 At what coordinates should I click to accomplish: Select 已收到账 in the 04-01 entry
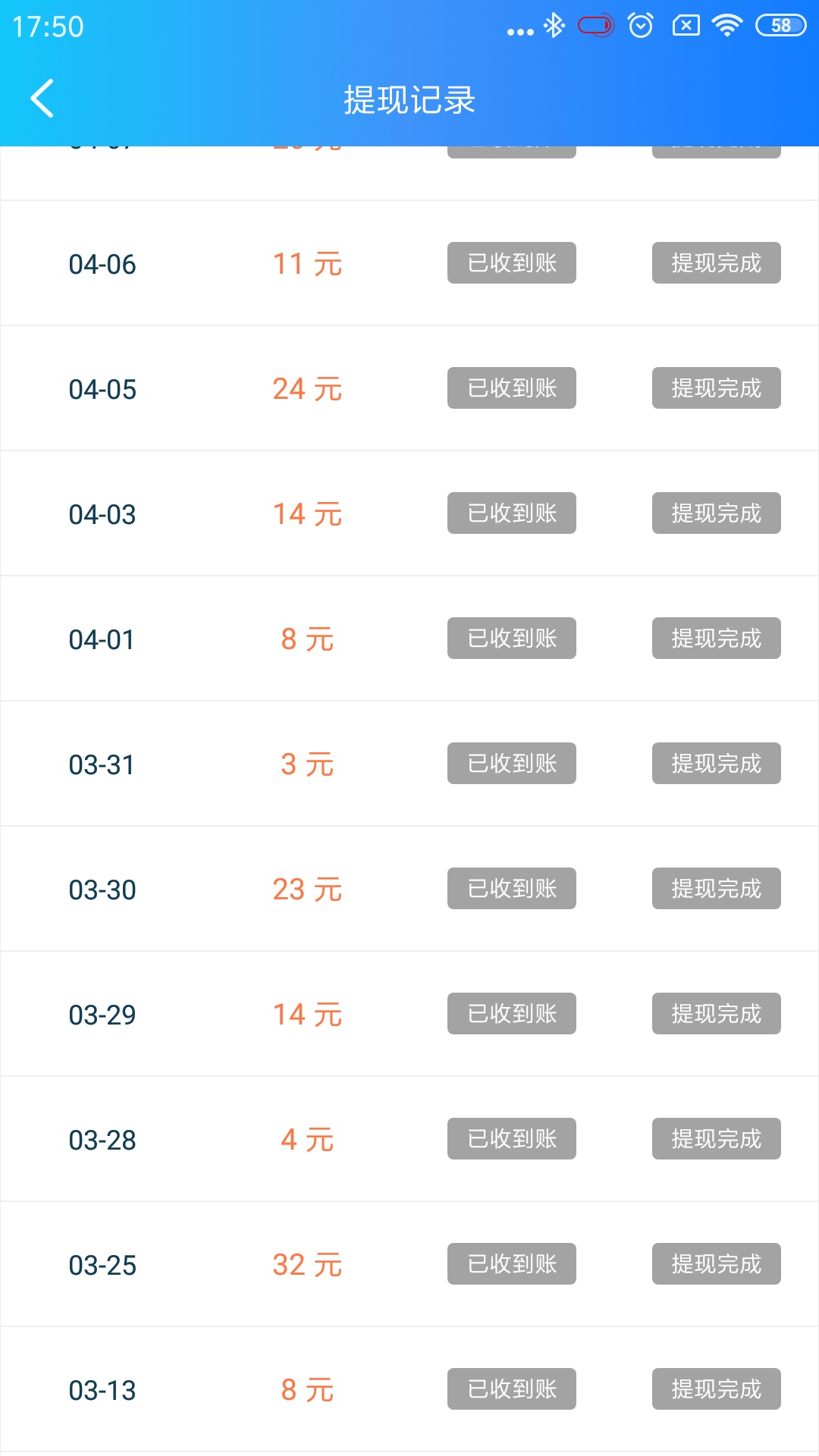tap(512, 639)
